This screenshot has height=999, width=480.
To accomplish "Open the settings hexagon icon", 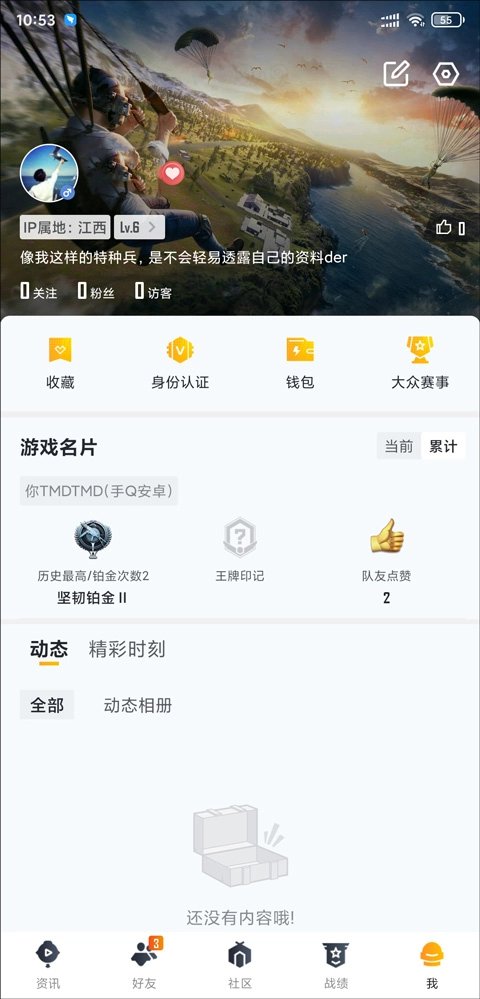I will [x=446, y=74].
